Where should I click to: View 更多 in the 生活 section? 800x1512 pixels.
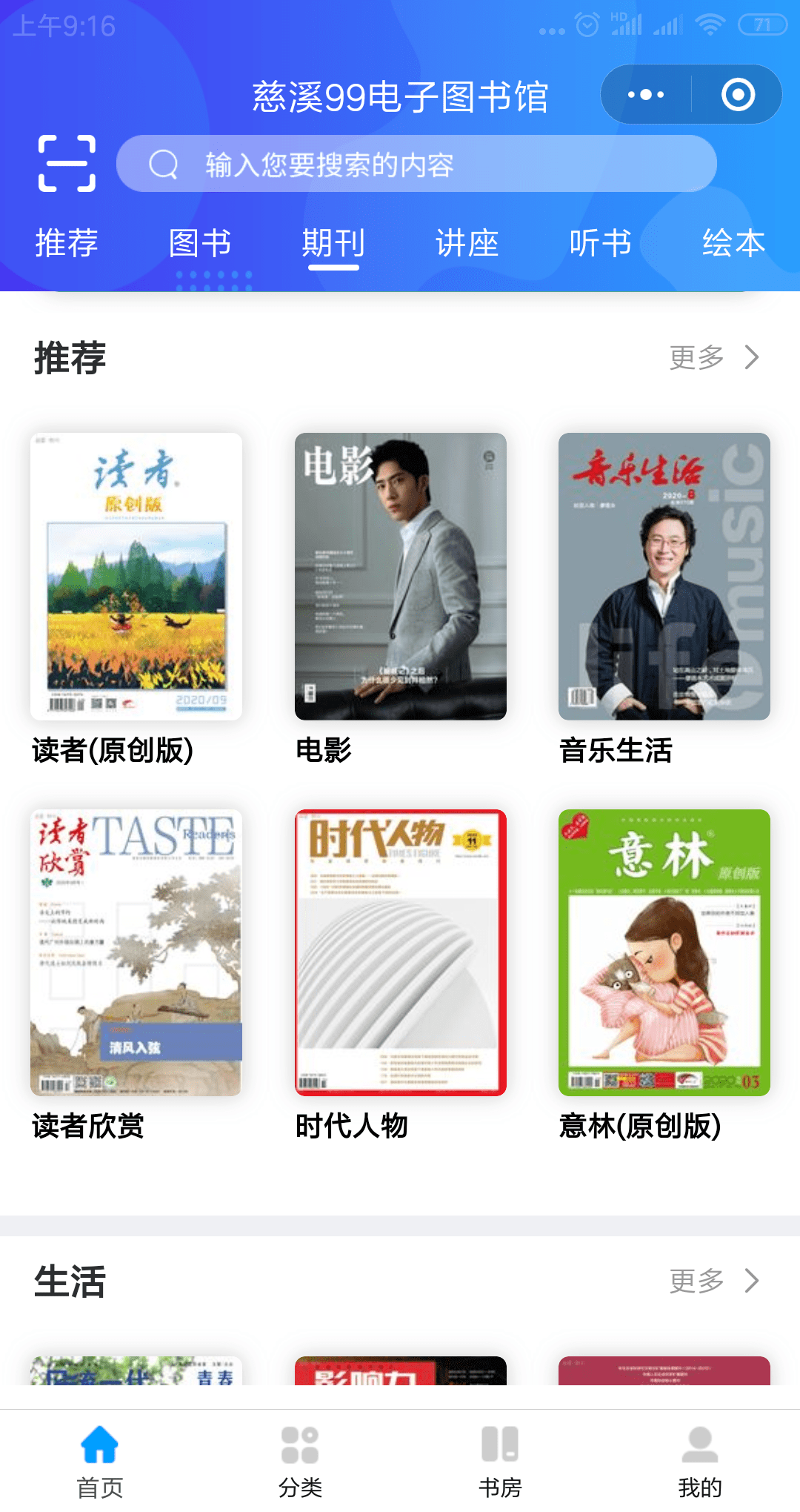pos(714,1281)
